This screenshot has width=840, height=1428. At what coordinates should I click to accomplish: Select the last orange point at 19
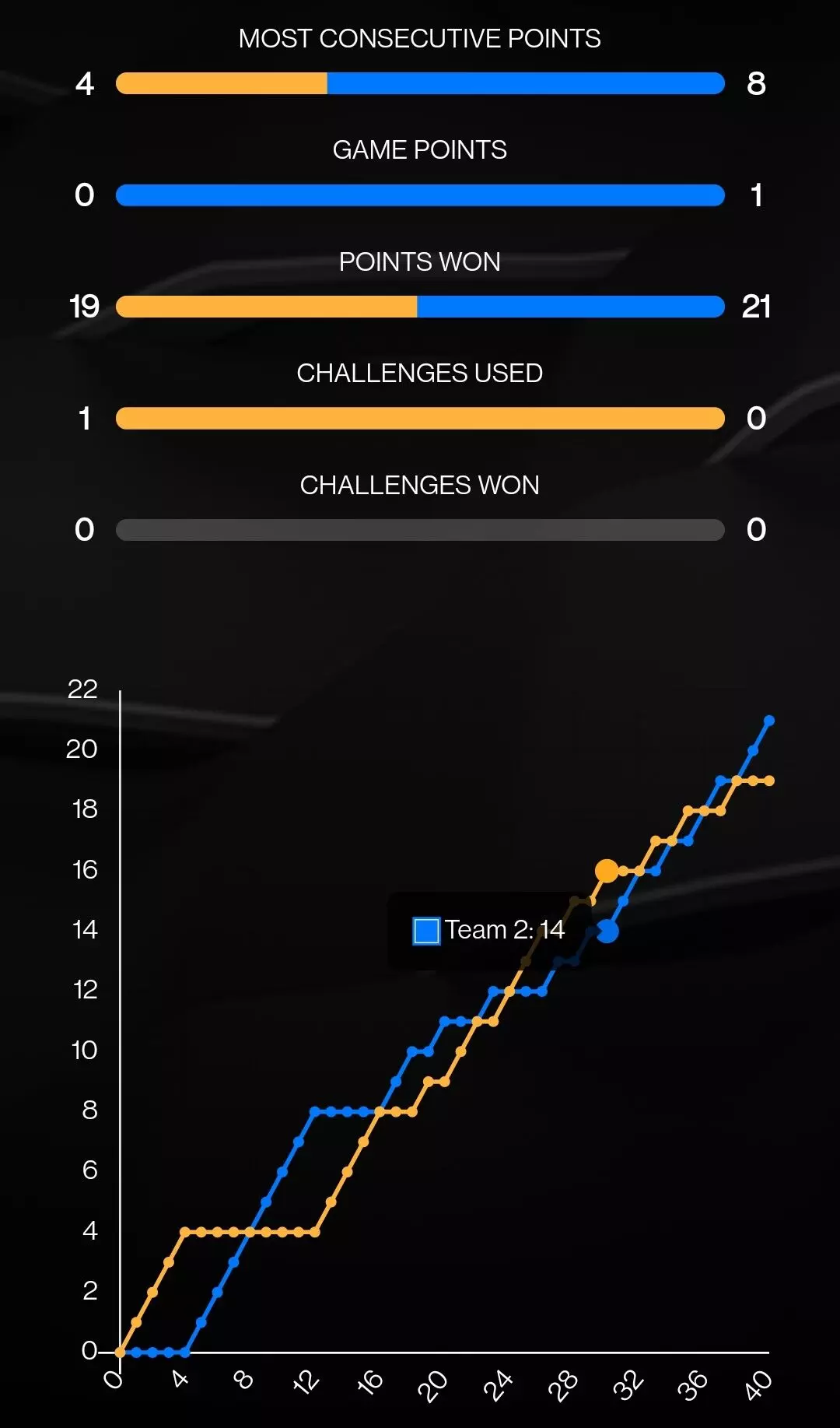click(x=769, y=781)
